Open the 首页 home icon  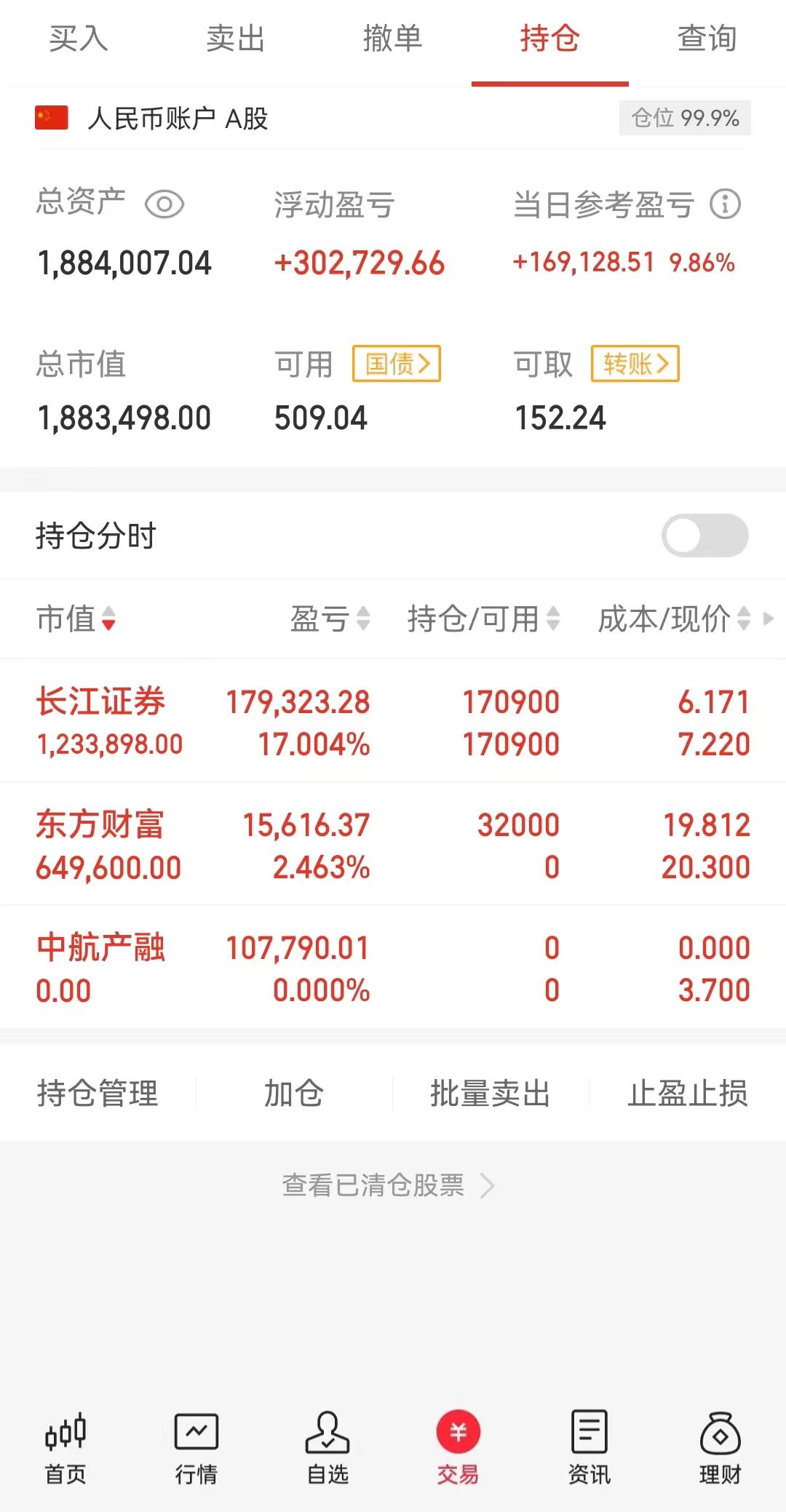[64, 1448]
